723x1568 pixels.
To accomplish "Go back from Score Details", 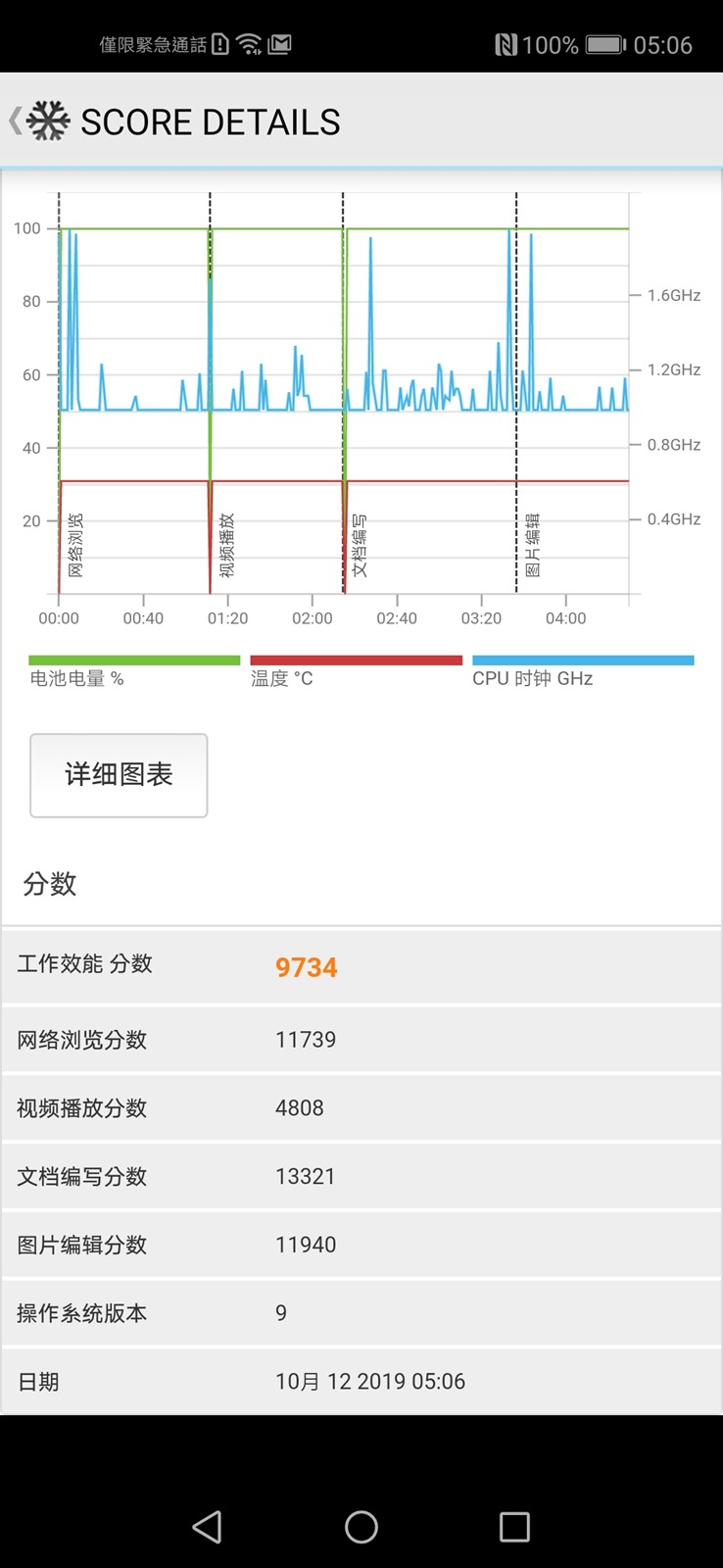I will [x=17, y=122].
